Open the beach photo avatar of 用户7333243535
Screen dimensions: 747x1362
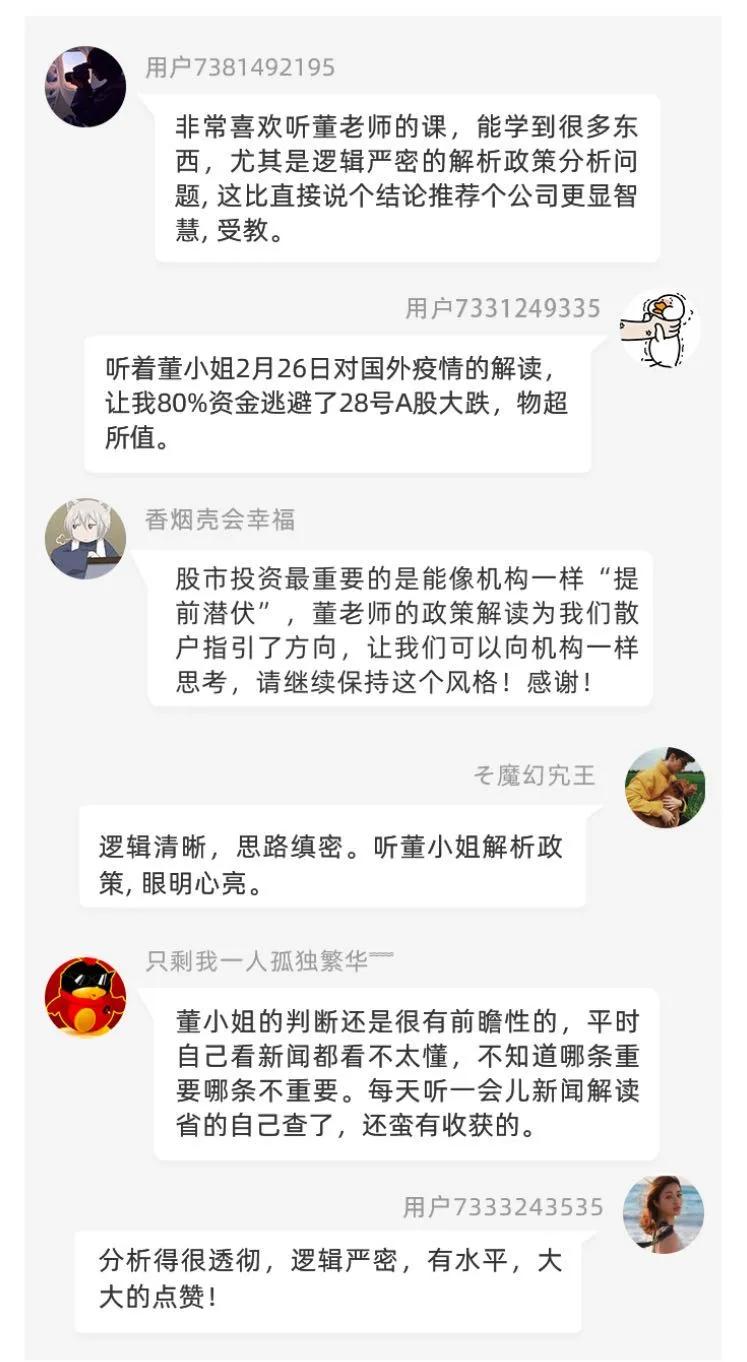click(x=664, y=1214)
